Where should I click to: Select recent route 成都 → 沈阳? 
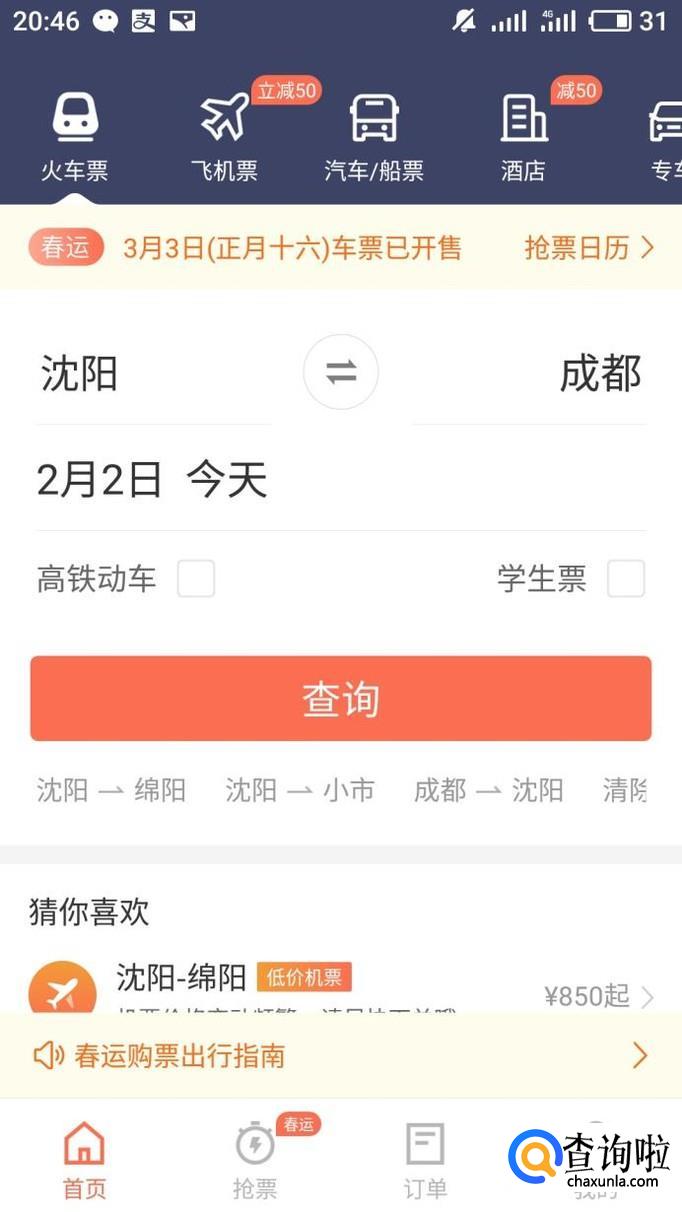(x=488, y=791)
